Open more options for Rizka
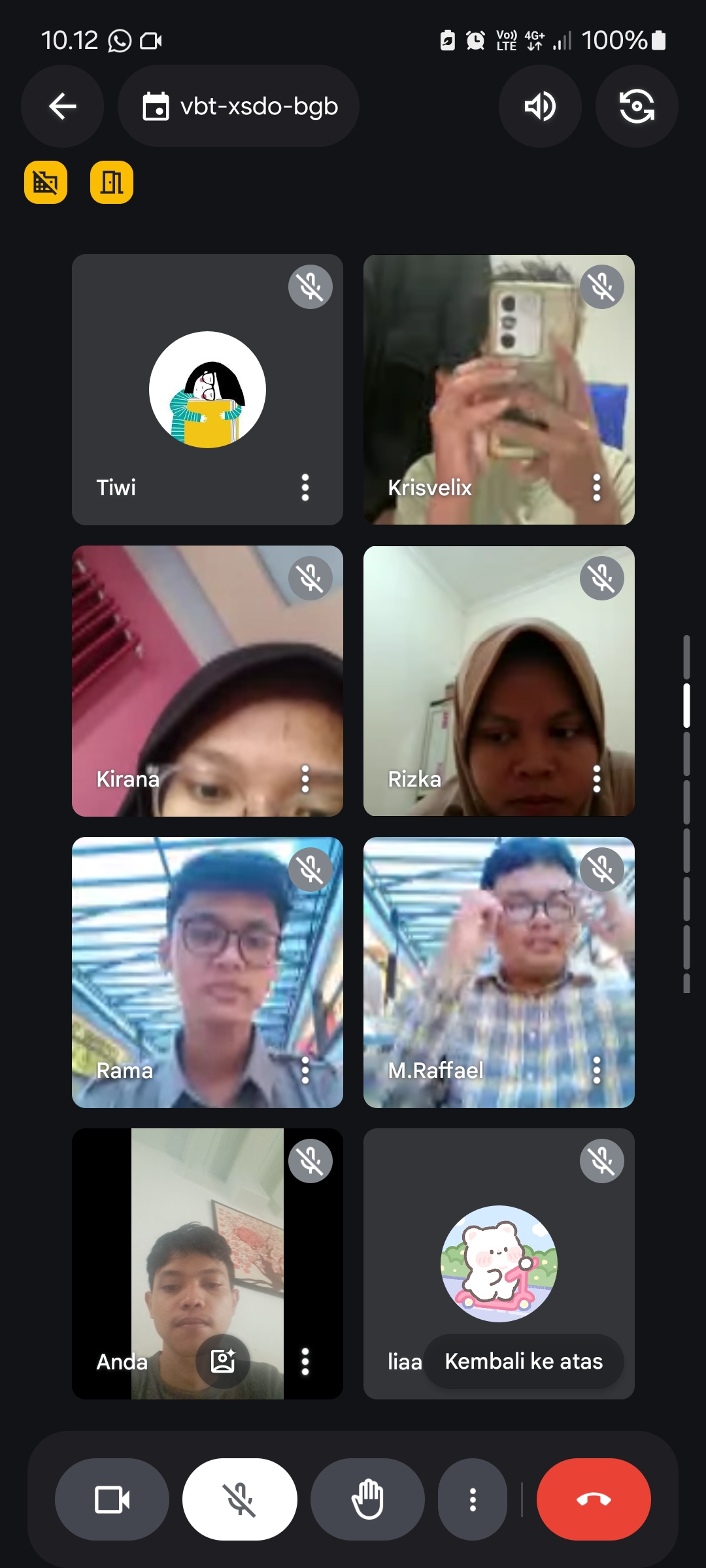706x1568 pixels. (x=596, y=779)
